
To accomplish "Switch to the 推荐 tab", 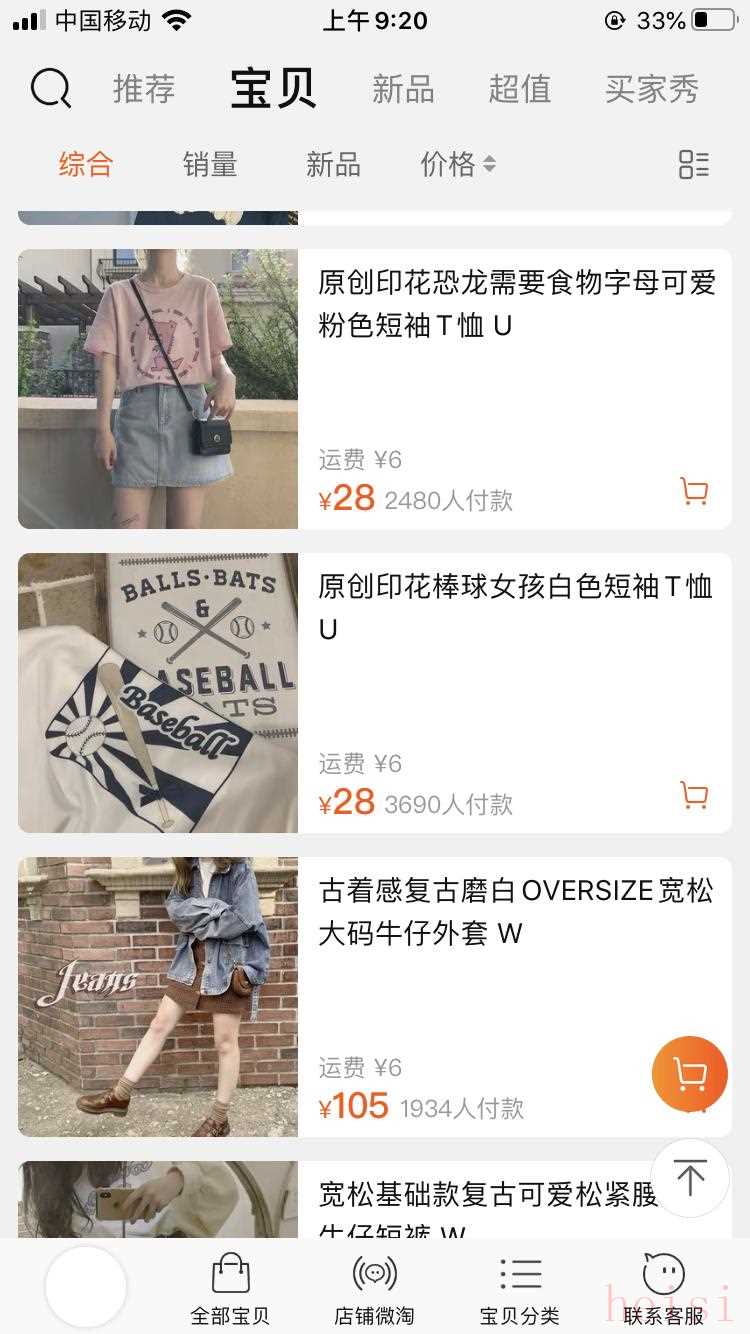I will coord(144,89).
